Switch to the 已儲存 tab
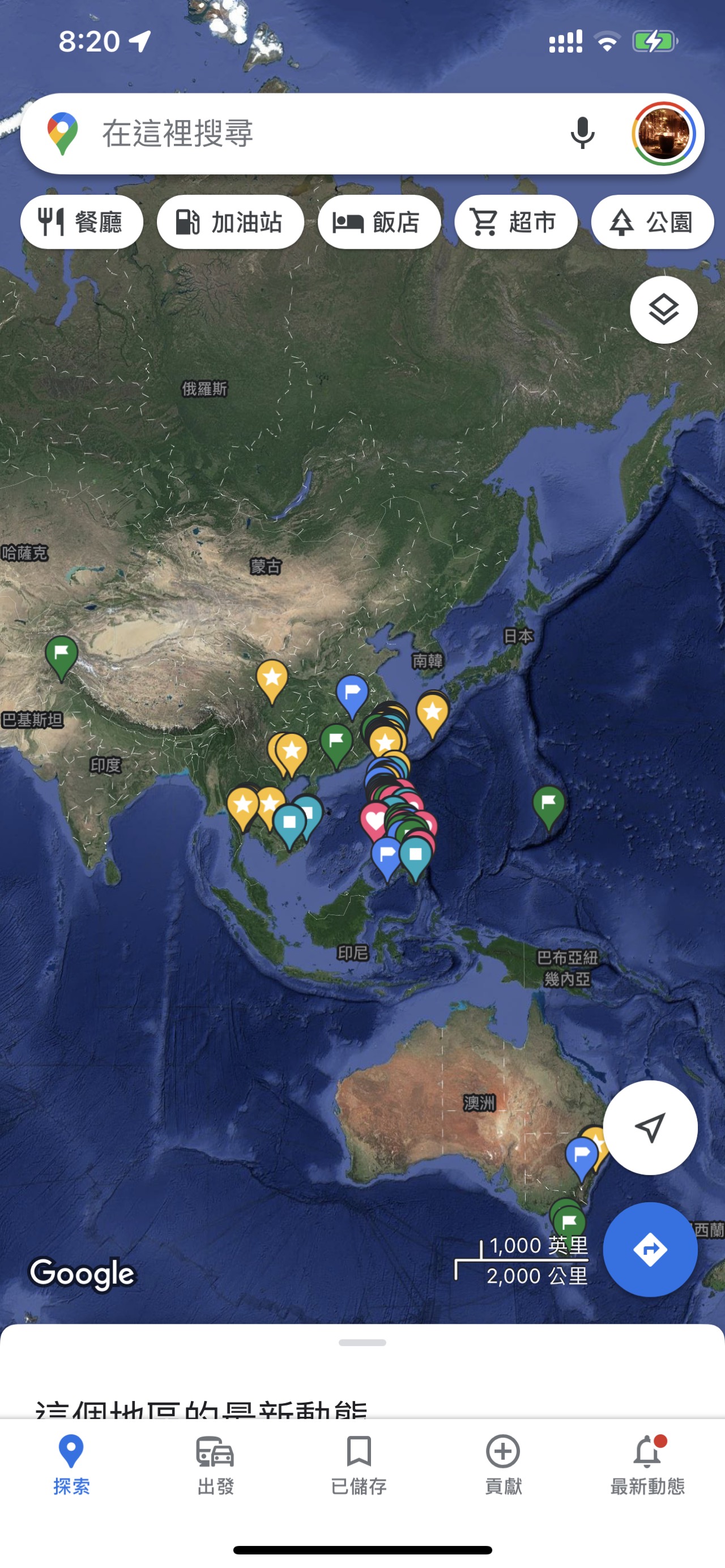This screenshot has width=725, height=1568. (359, 1464)
